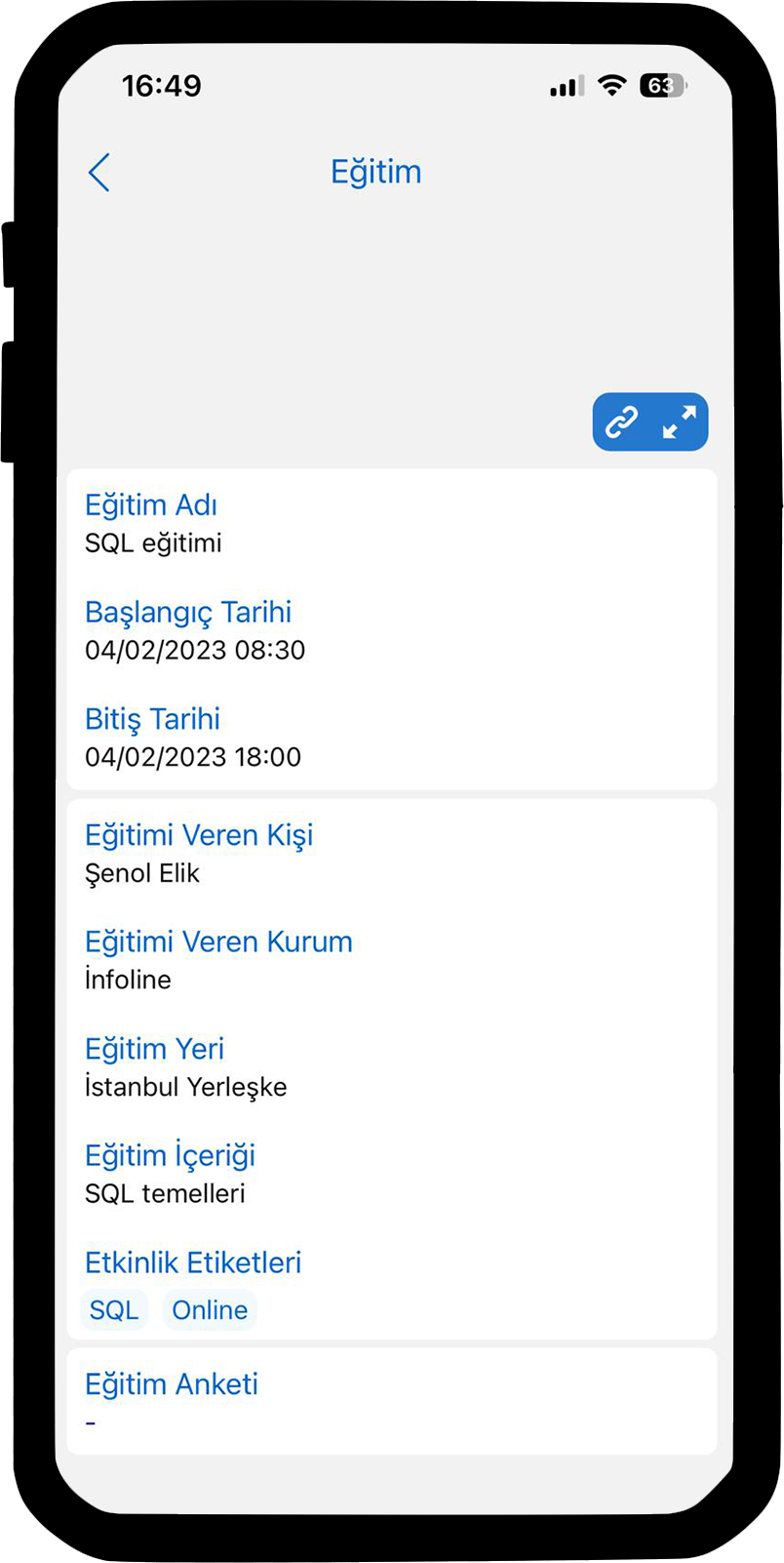Select the Online tag chip
The height and width of the screenshot is (1563, 784).
click(210, 1310)
